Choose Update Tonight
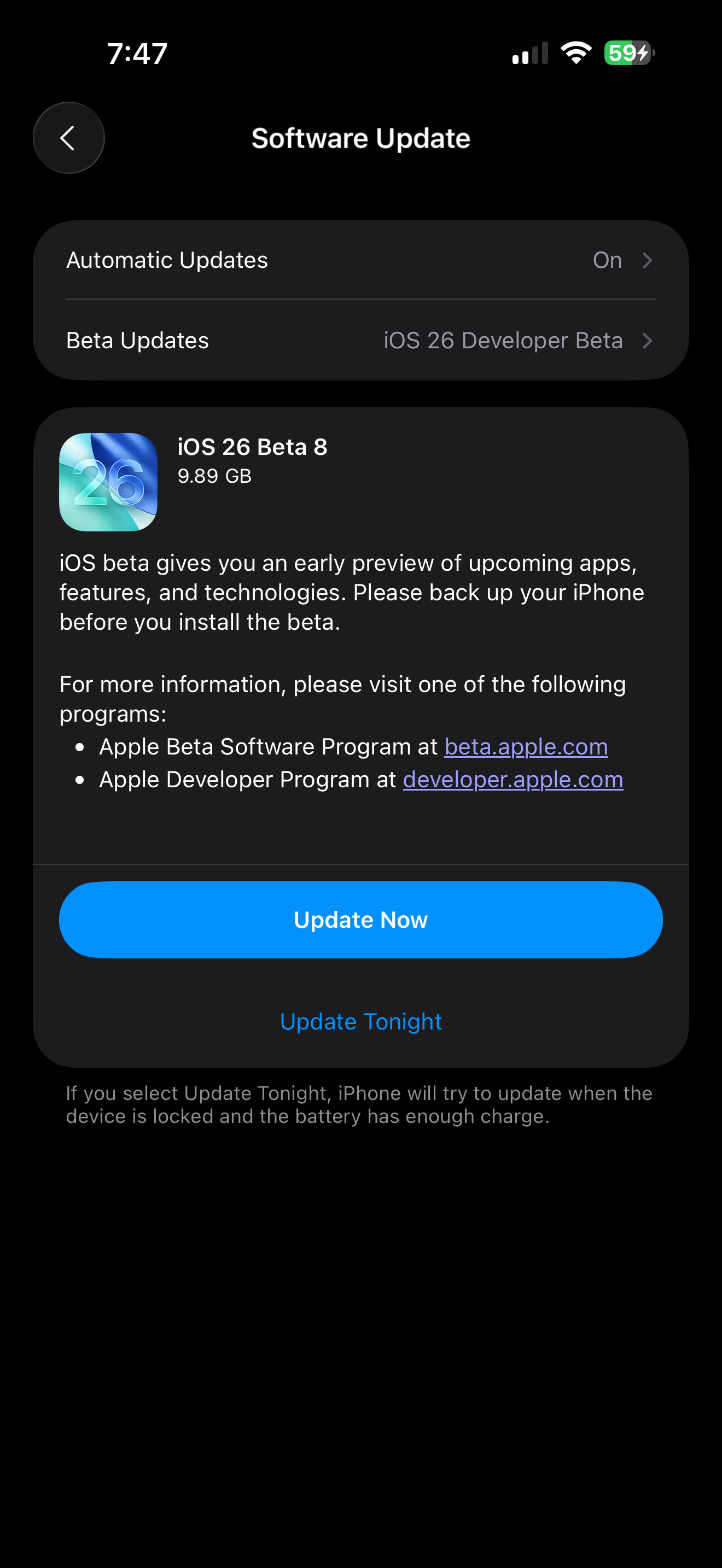The width and height of the screenshot is (722, 1568). [360, 1021]
